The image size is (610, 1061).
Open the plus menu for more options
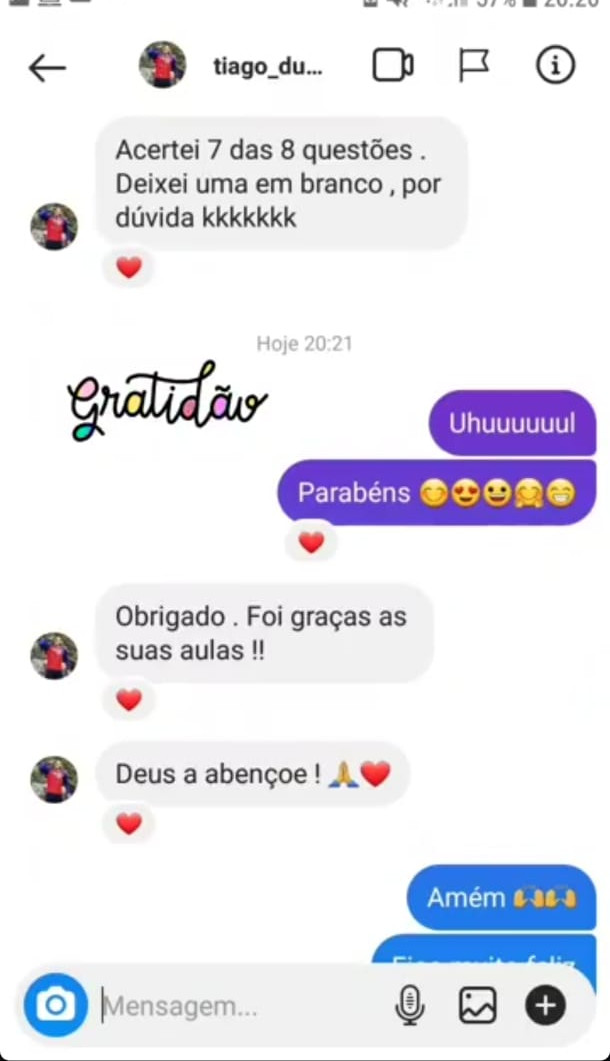click(546, 1005)
